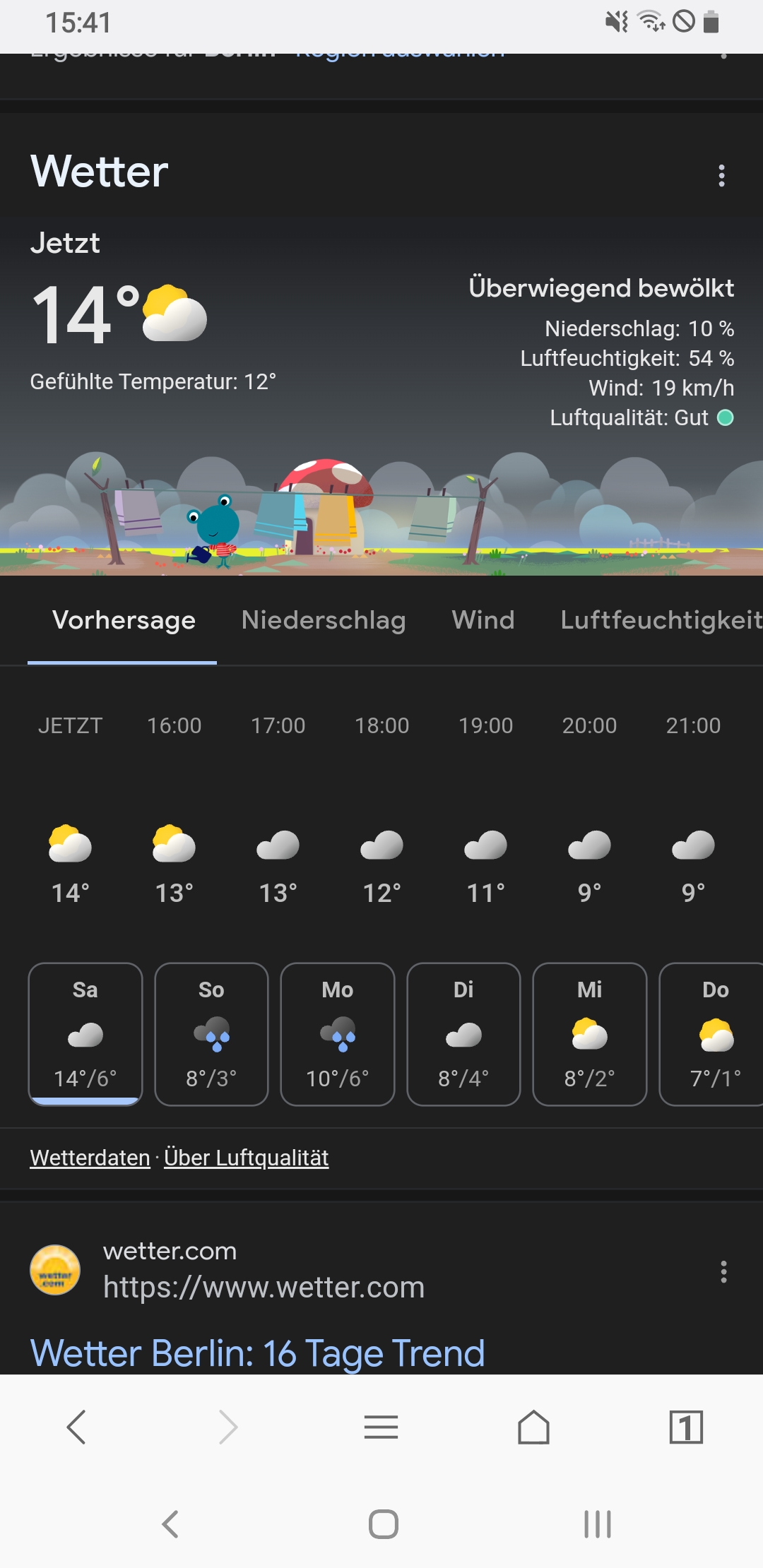This screenshot has height=1568, width=763.
Task: Select the Vorhersage tab
Action: (x=124, y=619)
